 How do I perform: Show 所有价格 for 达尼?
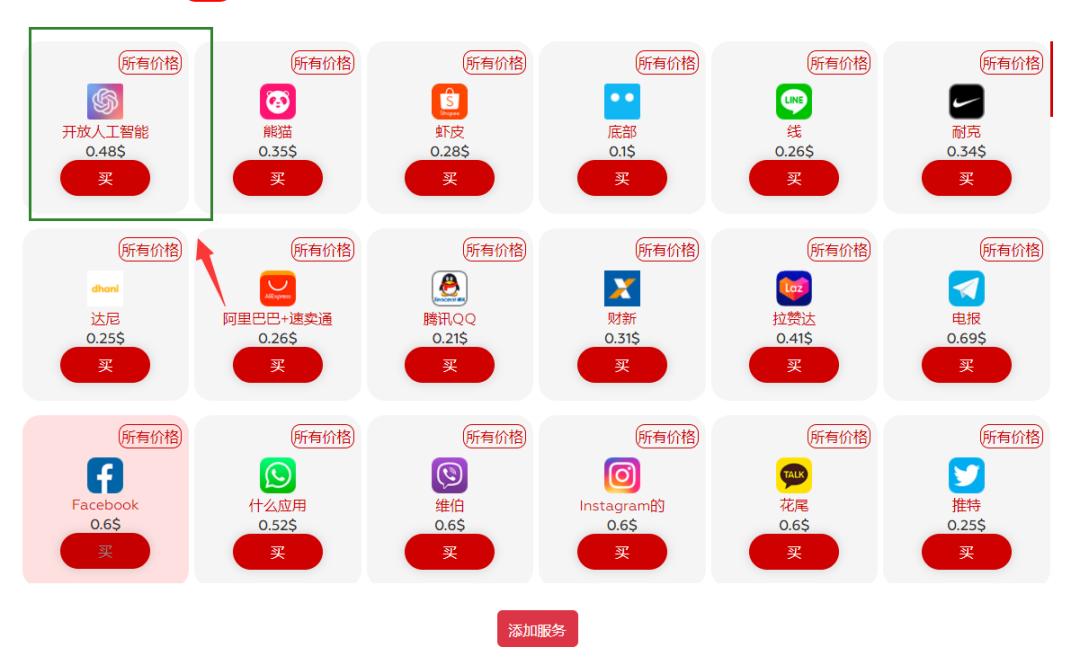pos(151,250)
